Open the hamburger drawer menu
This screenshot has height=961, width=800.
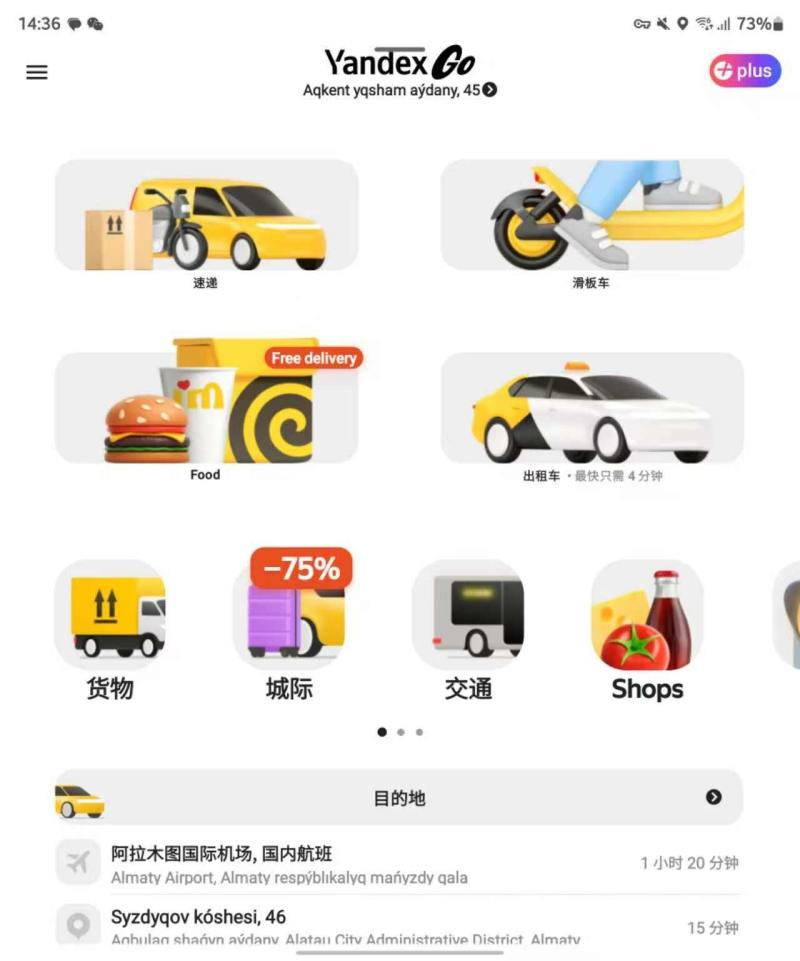click(37, 72)
